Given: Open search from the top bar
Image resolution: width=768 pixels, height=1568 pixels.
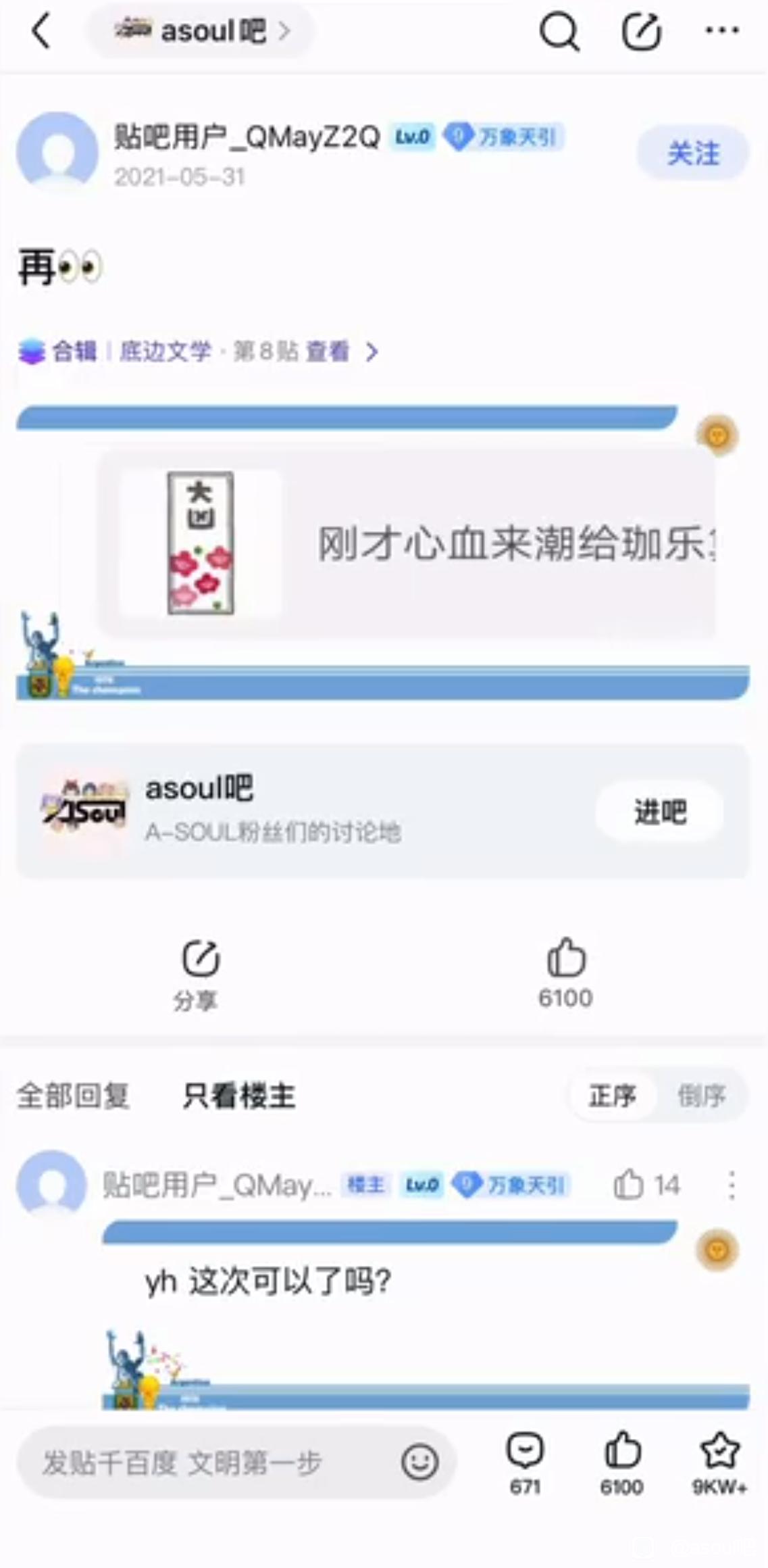Looking at the screenshot, I should (559, 31).
